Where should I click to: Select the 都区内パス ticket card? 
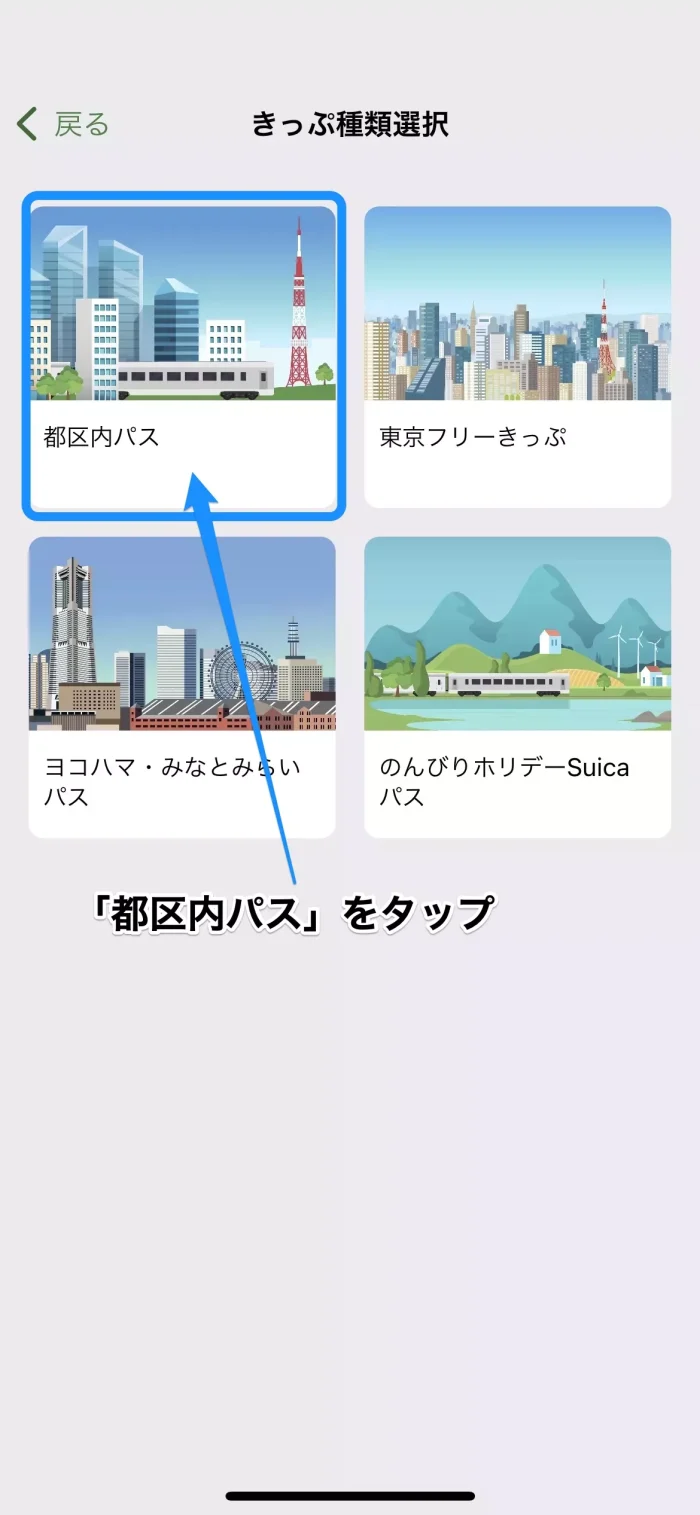183,356
